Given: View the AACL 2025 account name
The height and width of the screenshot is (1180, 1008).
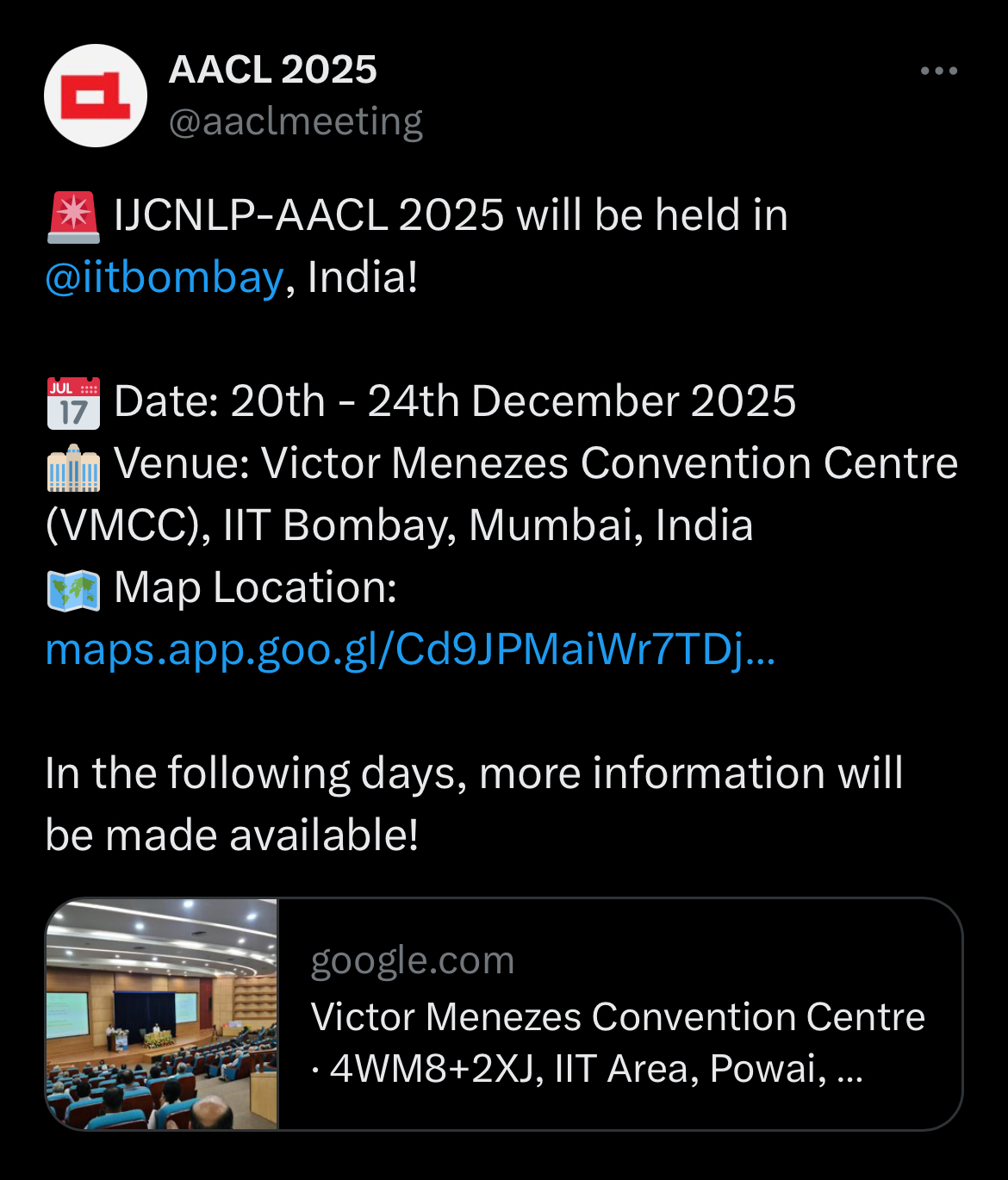Looking at the screenshot, I should tap(272, 70).
